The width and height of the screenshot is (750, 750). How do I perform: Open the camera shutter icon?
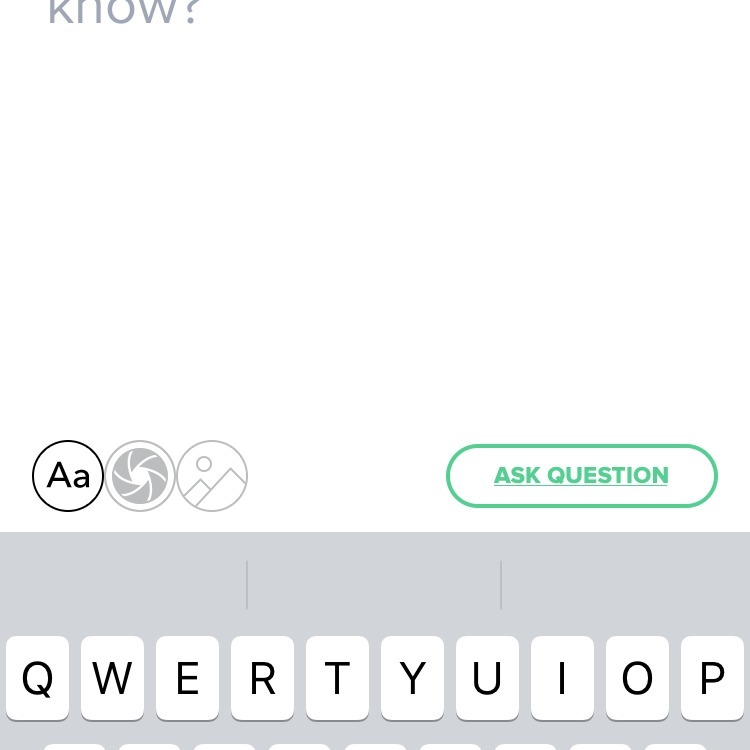click(x=140, y=476)
